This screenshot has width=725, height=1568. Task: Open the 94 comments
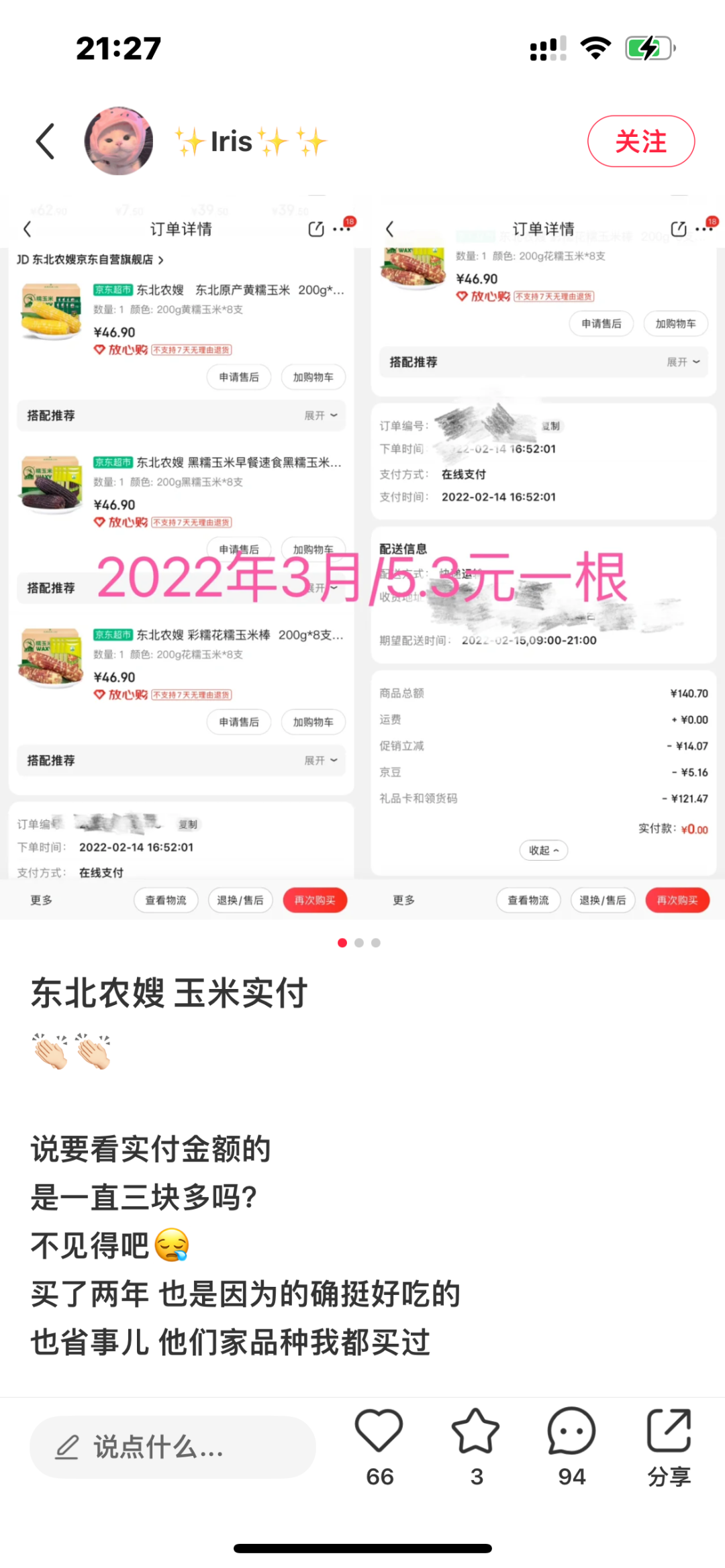pos(571,1432)
